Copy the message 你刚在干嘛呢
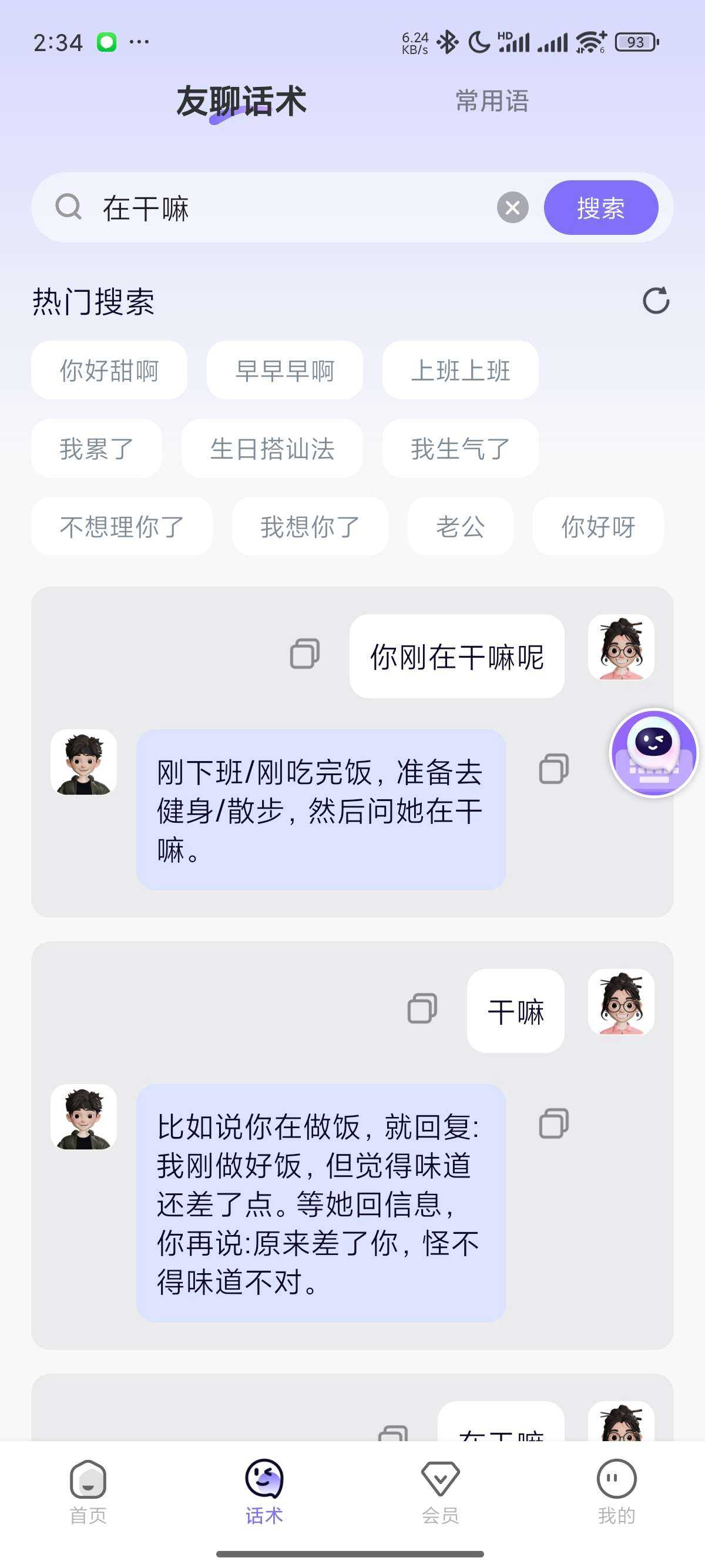 click(x=304, y=654)
